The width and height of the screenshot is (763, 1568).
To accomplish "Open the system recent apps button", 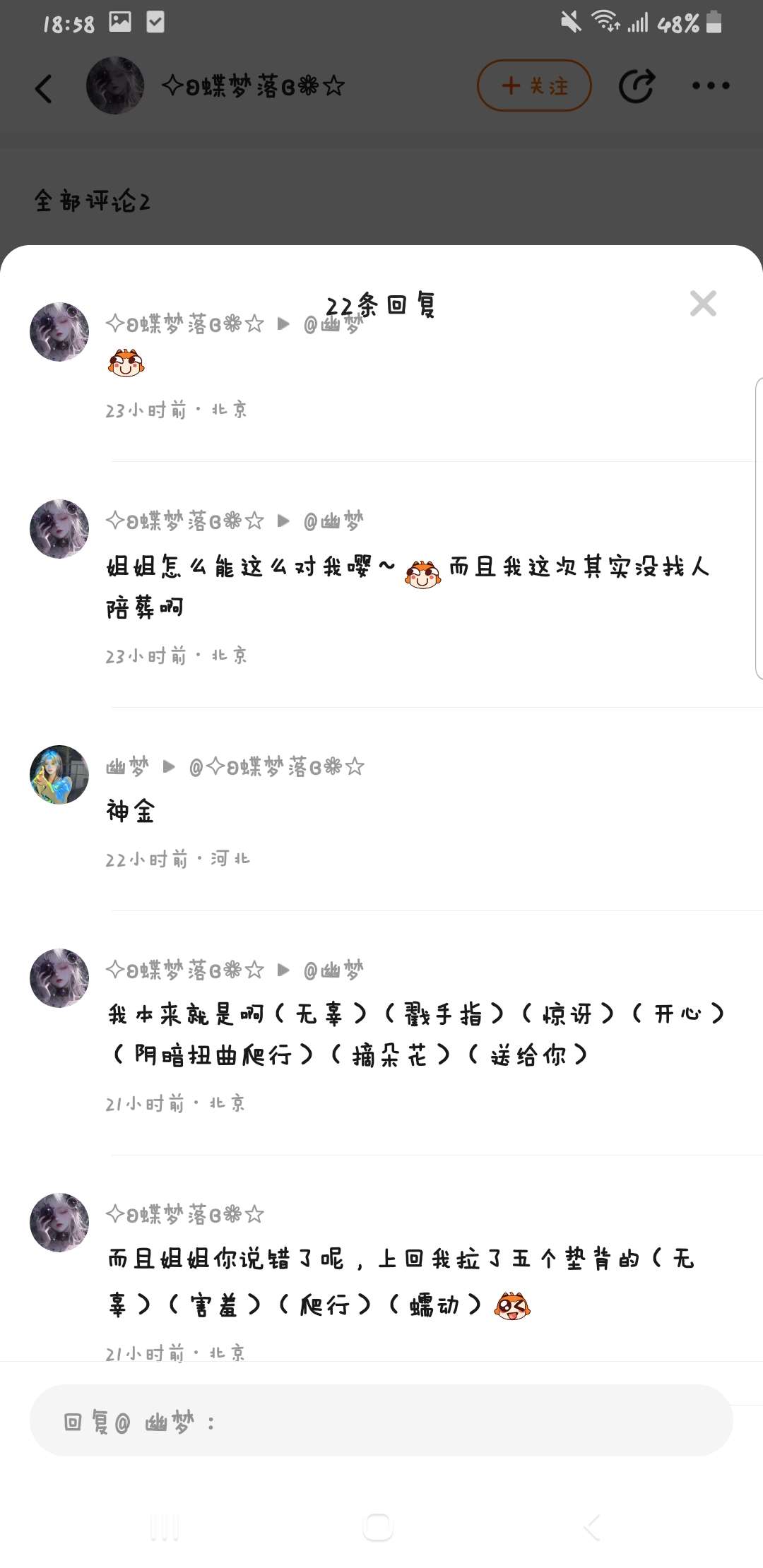I will click(165, 1528).
